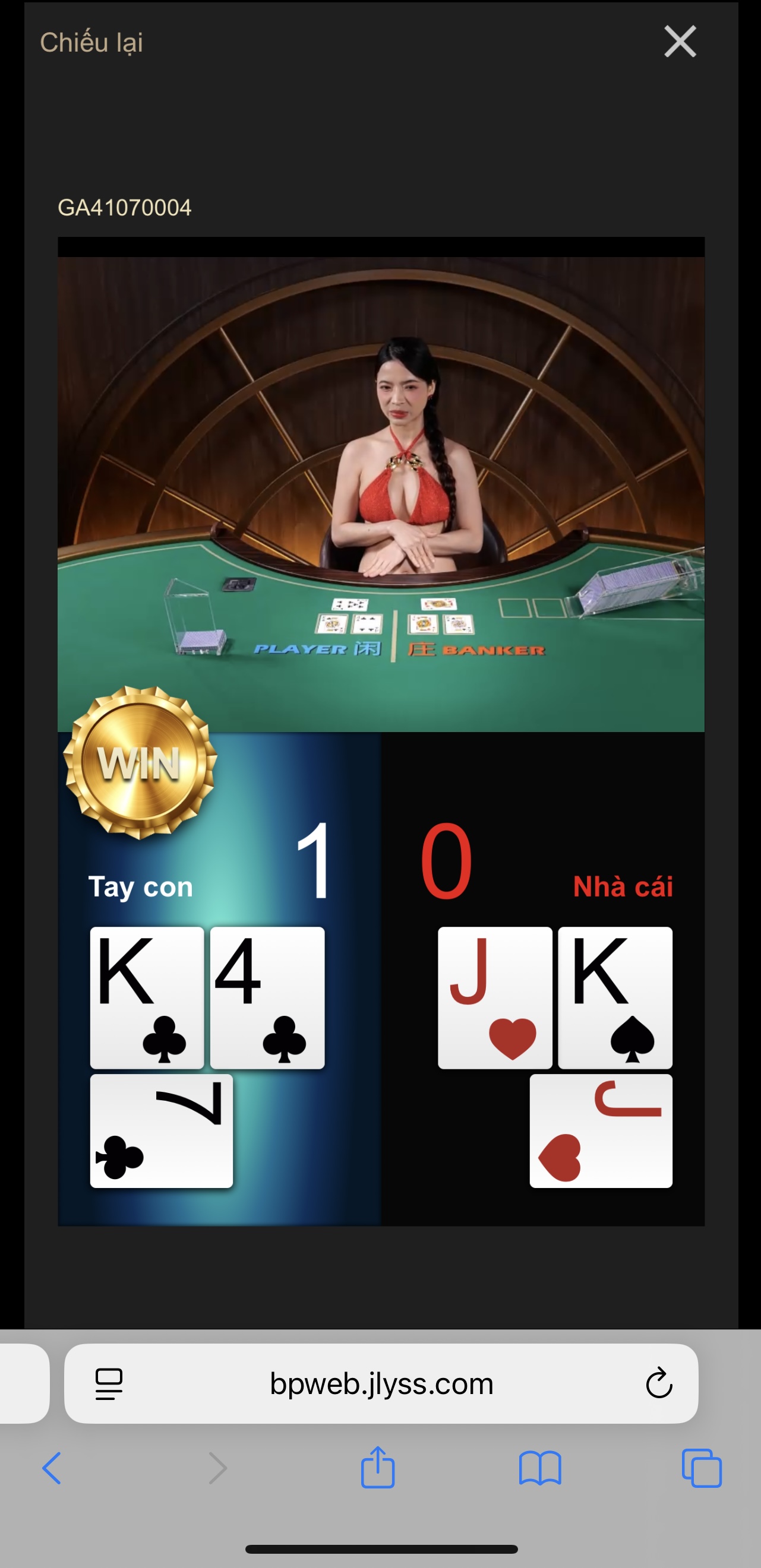Close the Chiếu lại replay dialog

tap(680, 42)
